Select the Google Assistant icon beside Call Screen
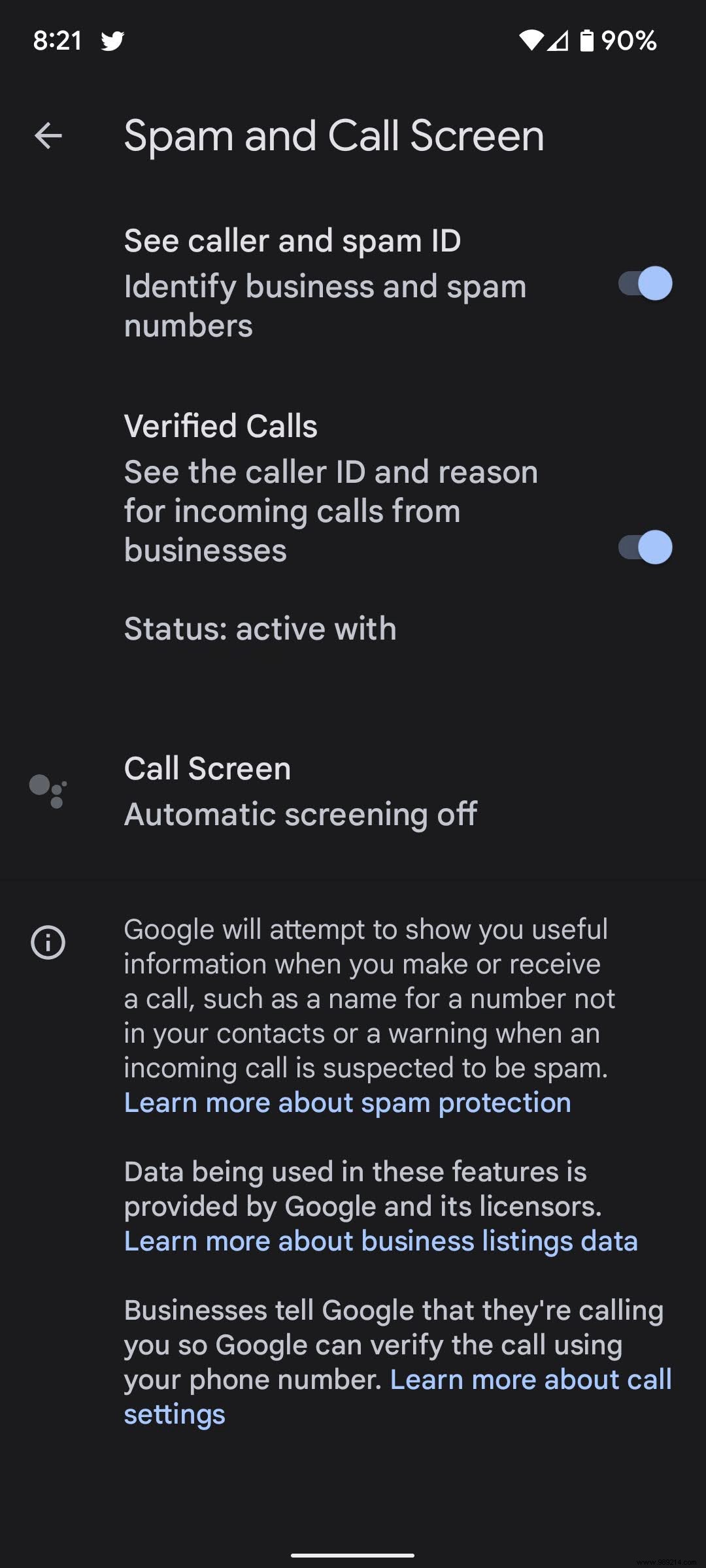 click(x=50, y=791)
